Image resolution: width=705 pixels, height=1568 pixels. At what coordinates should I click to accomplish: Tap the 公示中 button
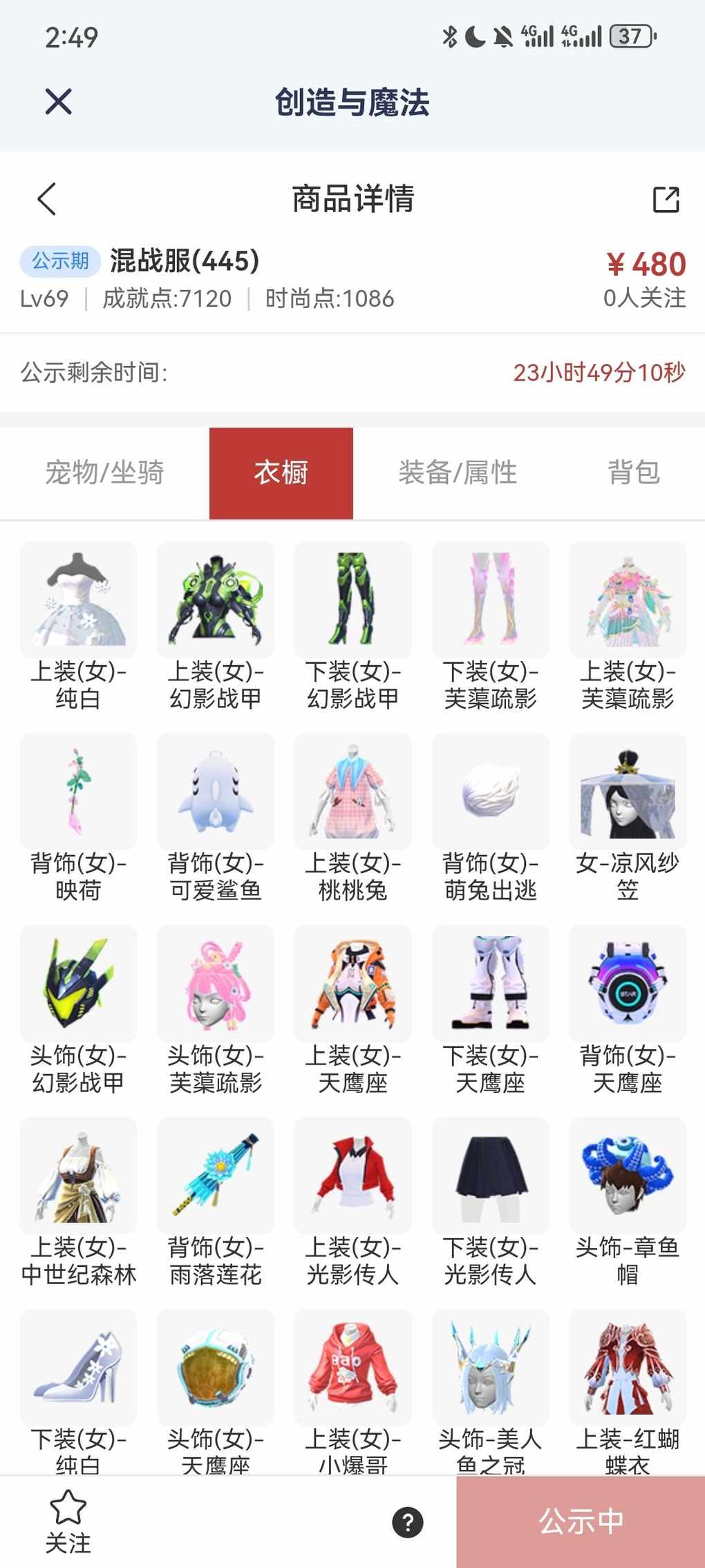click(x=581, y=1522)
